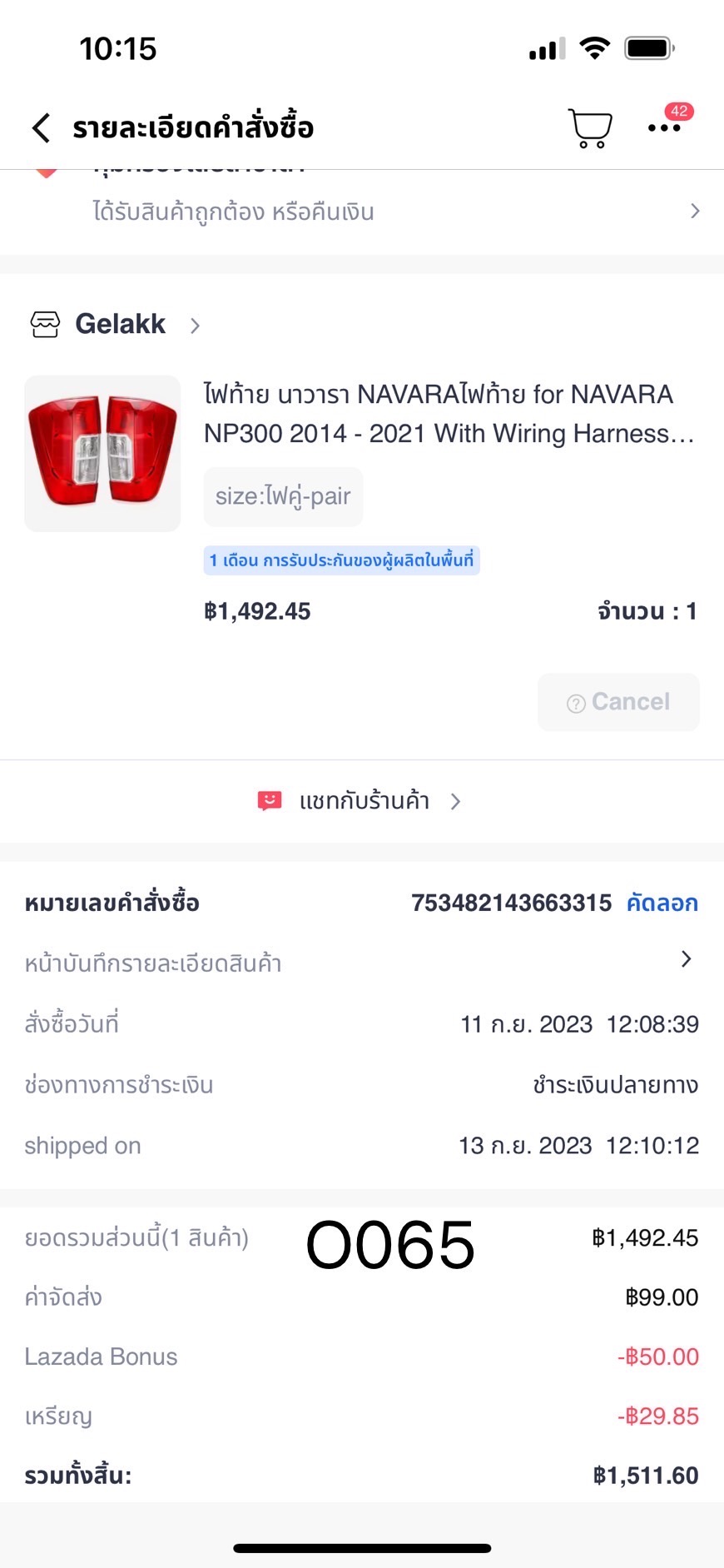This screenshot has height=1568, width=724.
Task: Open the three-dot overflow menu
Action: [x=664, y=128]
